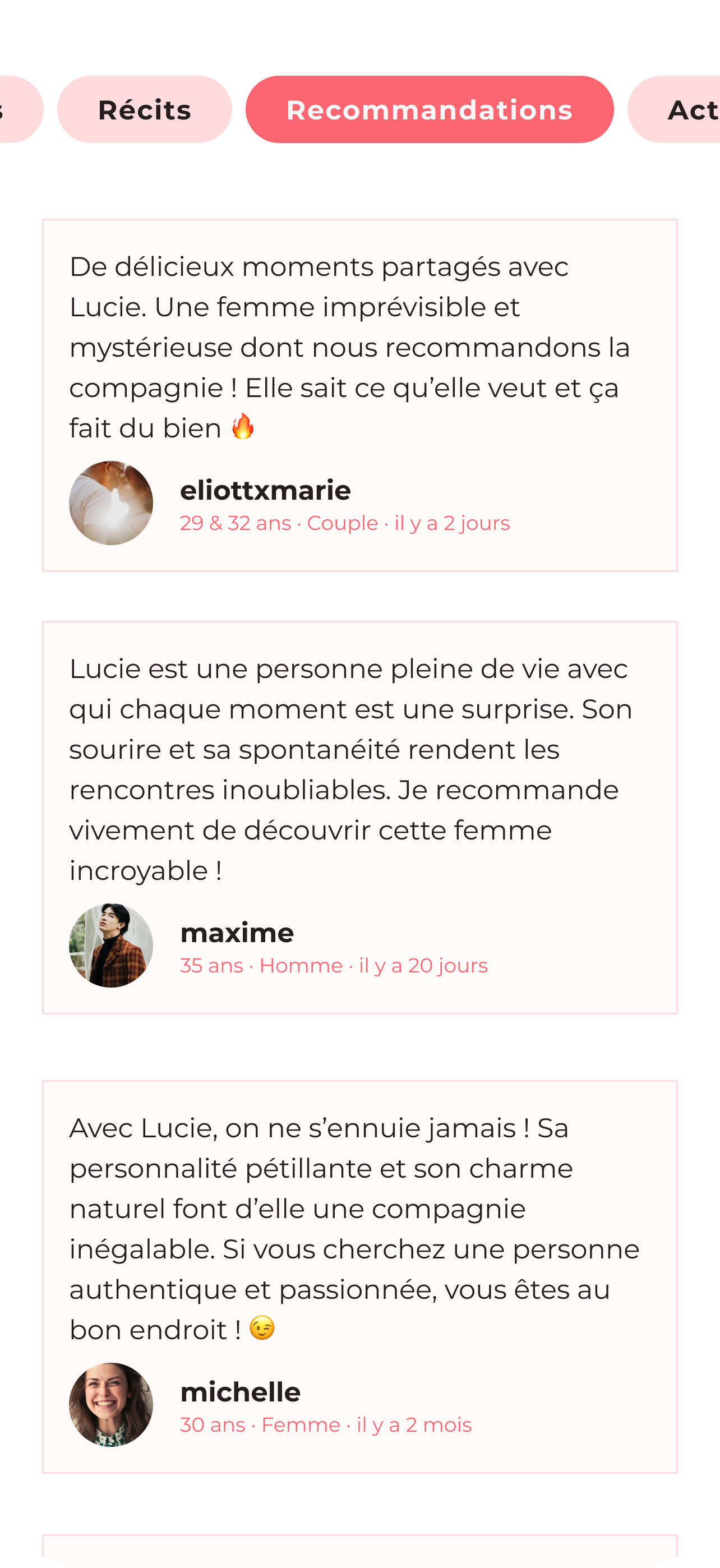This screenshot has height=1568, width=720.
Task: Select the Recommandations tab
Action: point(429,109)
